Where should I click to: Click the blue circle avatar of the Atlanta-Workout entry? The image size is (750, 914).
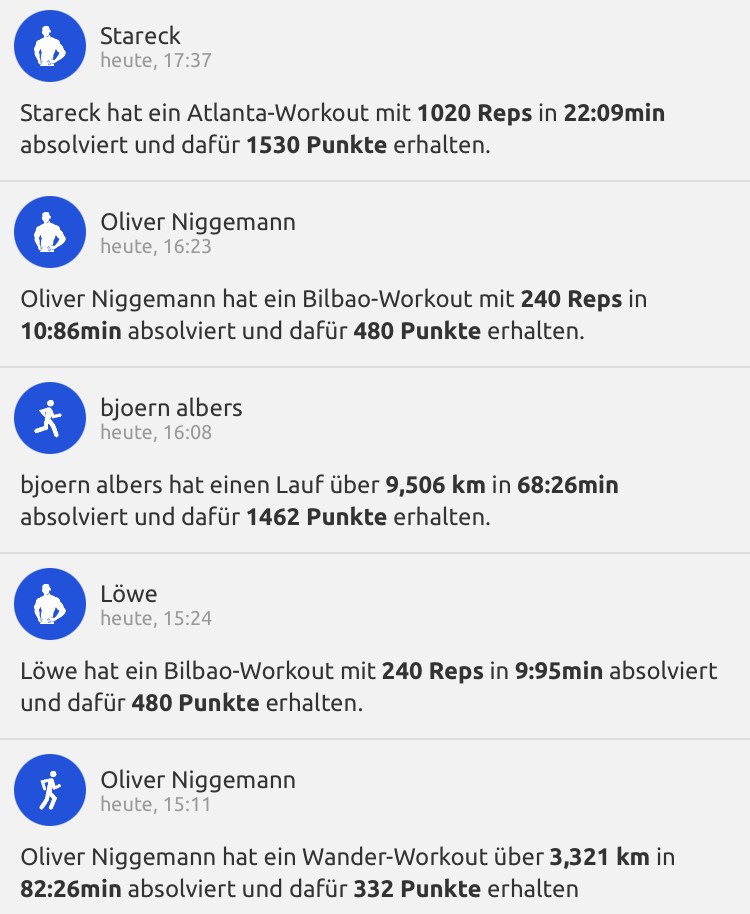coord(49,45)
